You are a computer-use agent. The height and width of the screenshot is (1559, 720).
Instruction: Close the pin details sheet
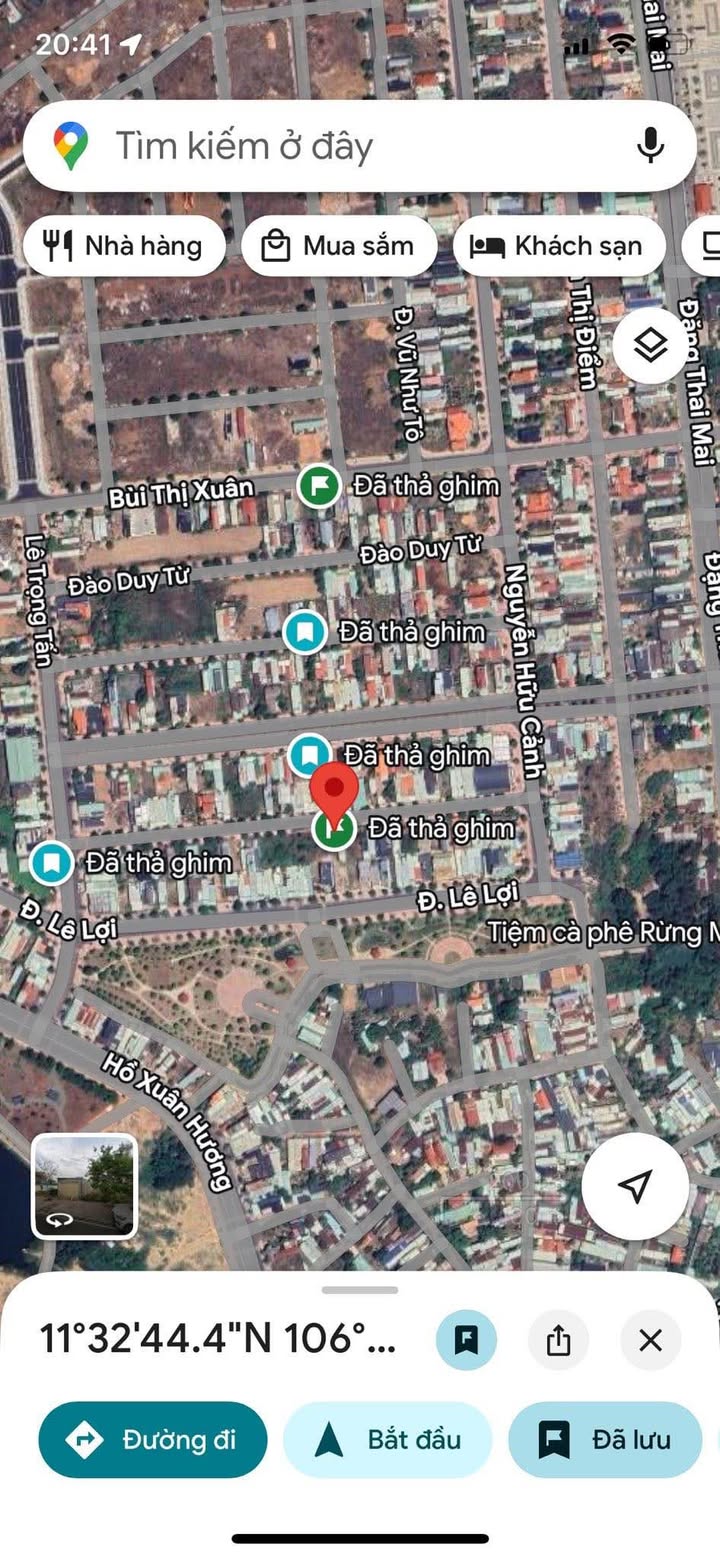(650, 1339)
